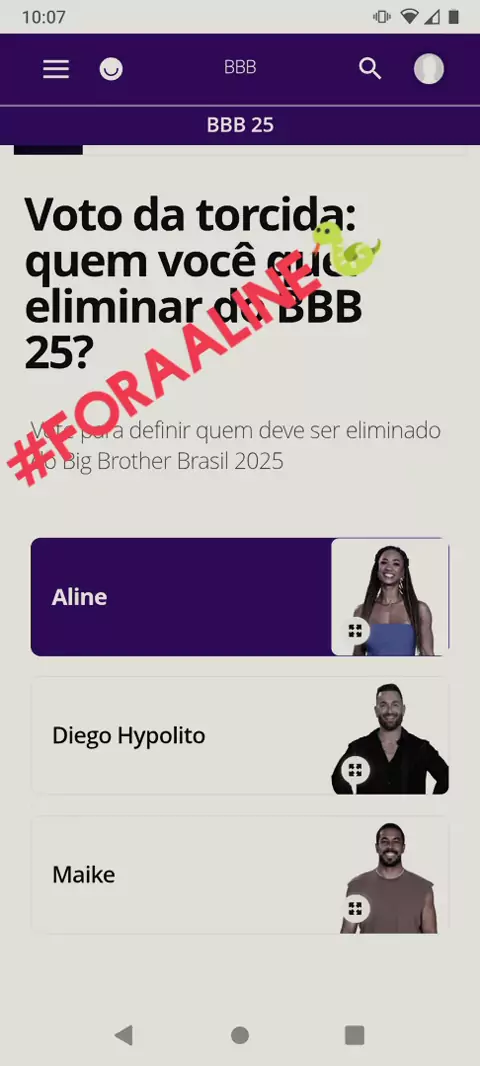Go back with system back button
480x1066 pixels.
124,1035
